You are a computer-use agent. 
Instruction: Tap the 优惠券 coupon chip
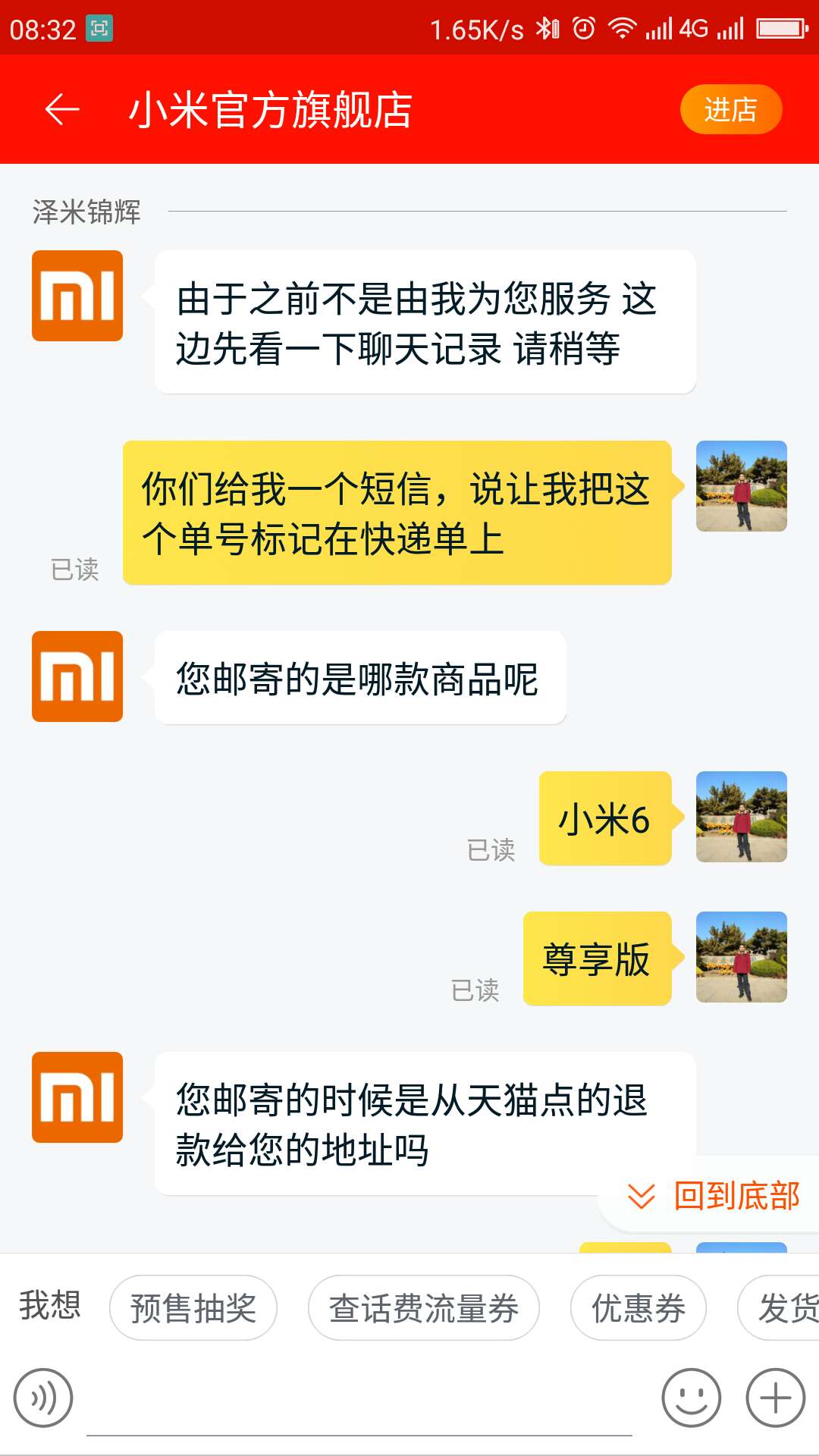638,1308
